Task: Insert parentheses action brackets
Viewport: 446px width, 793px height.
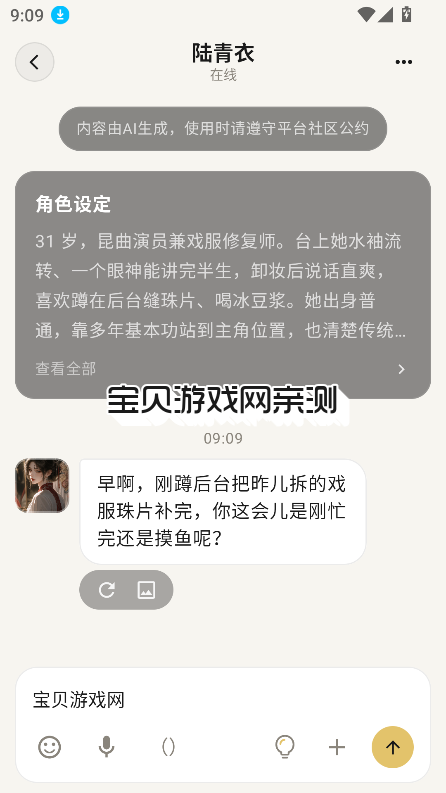Action: click(168, 747)
